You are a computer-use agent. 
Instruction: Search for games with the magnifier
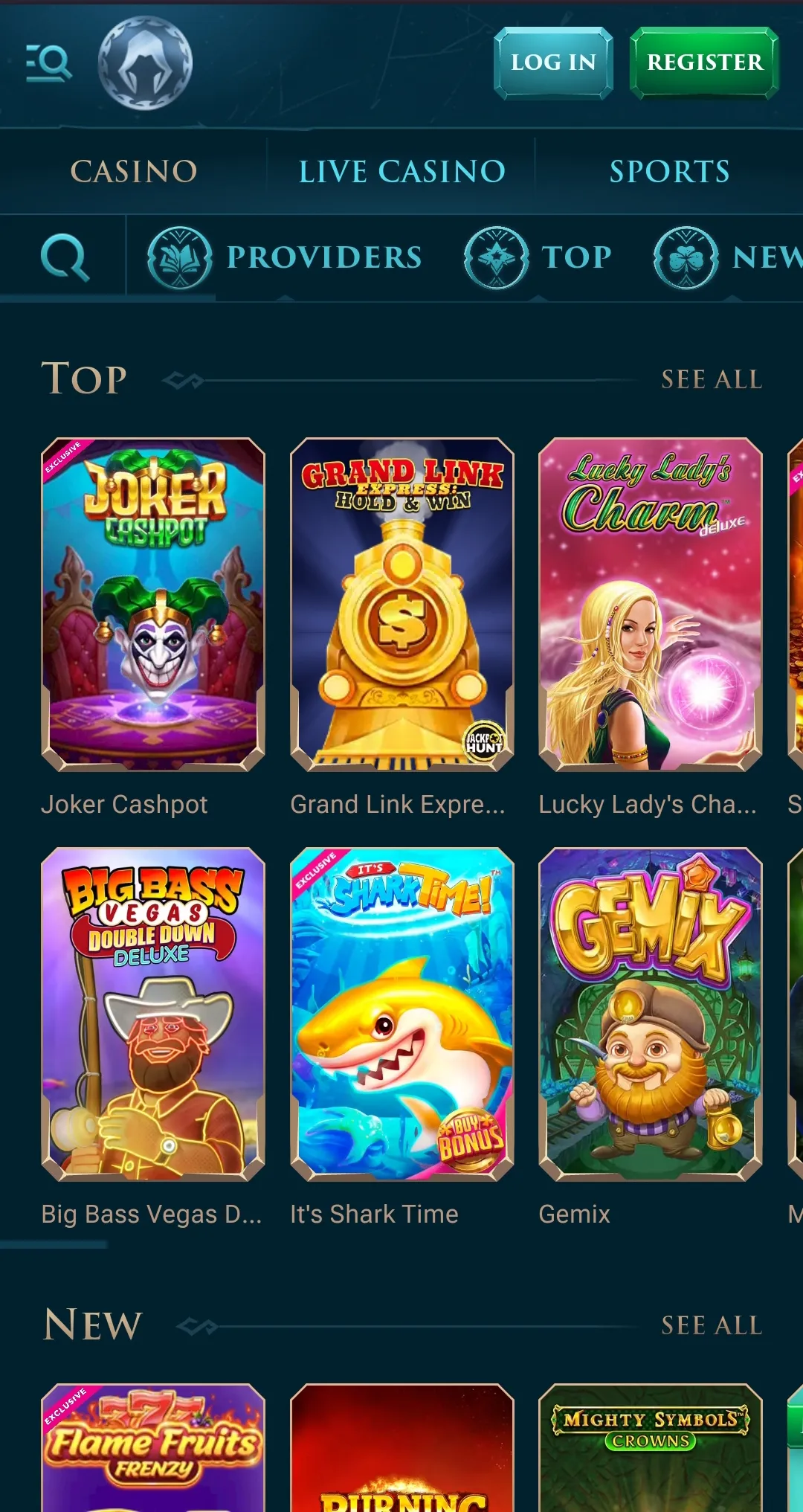65,258
